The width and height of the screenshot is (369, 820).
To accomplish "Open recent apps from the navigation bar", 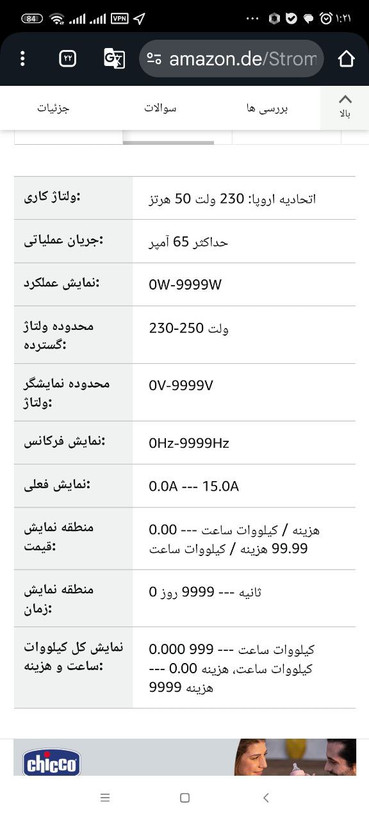I will [x=105, y=798].
